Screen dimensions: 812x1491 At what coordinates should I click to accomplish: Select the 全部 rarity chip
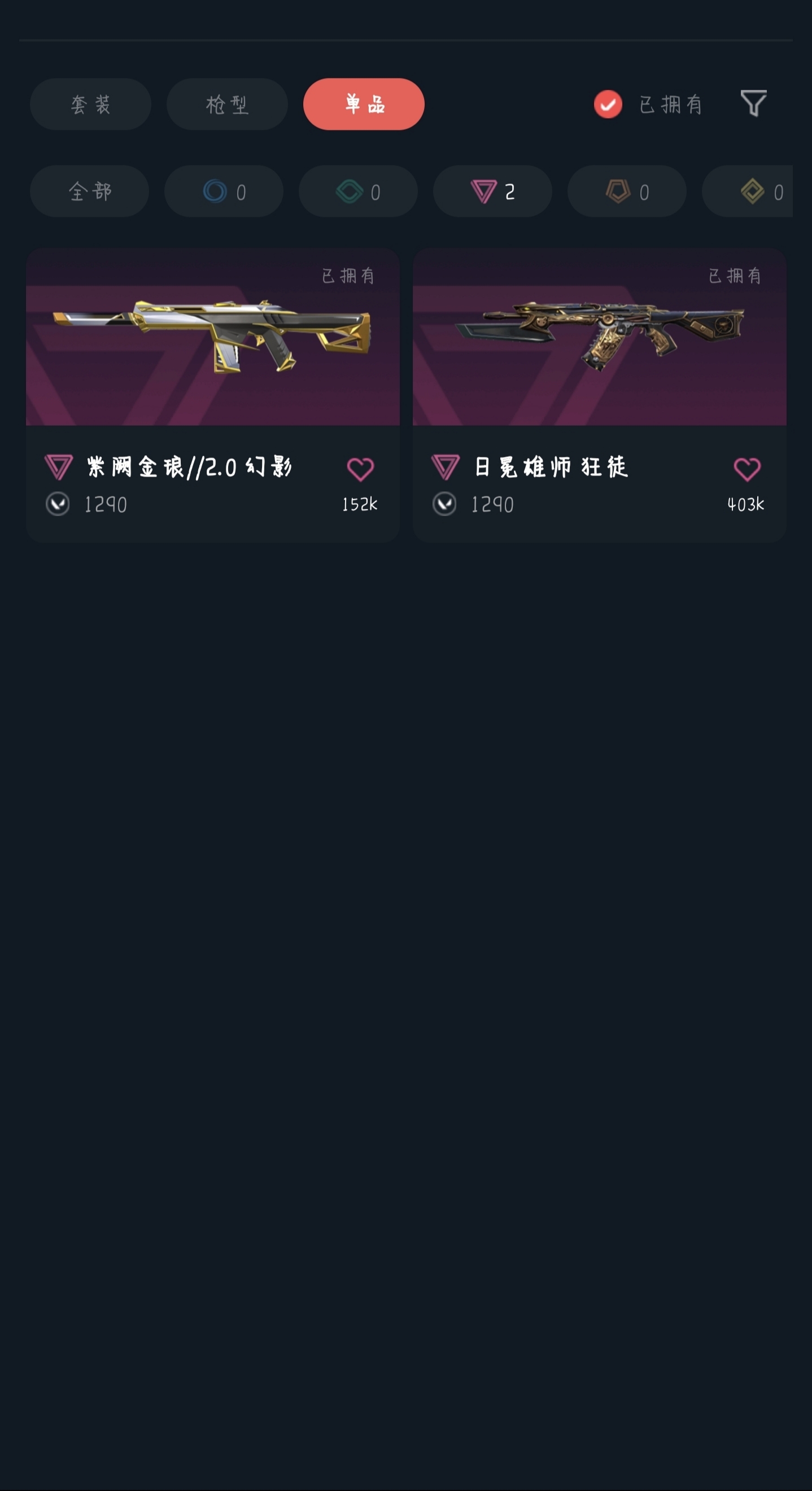point(89,191)
